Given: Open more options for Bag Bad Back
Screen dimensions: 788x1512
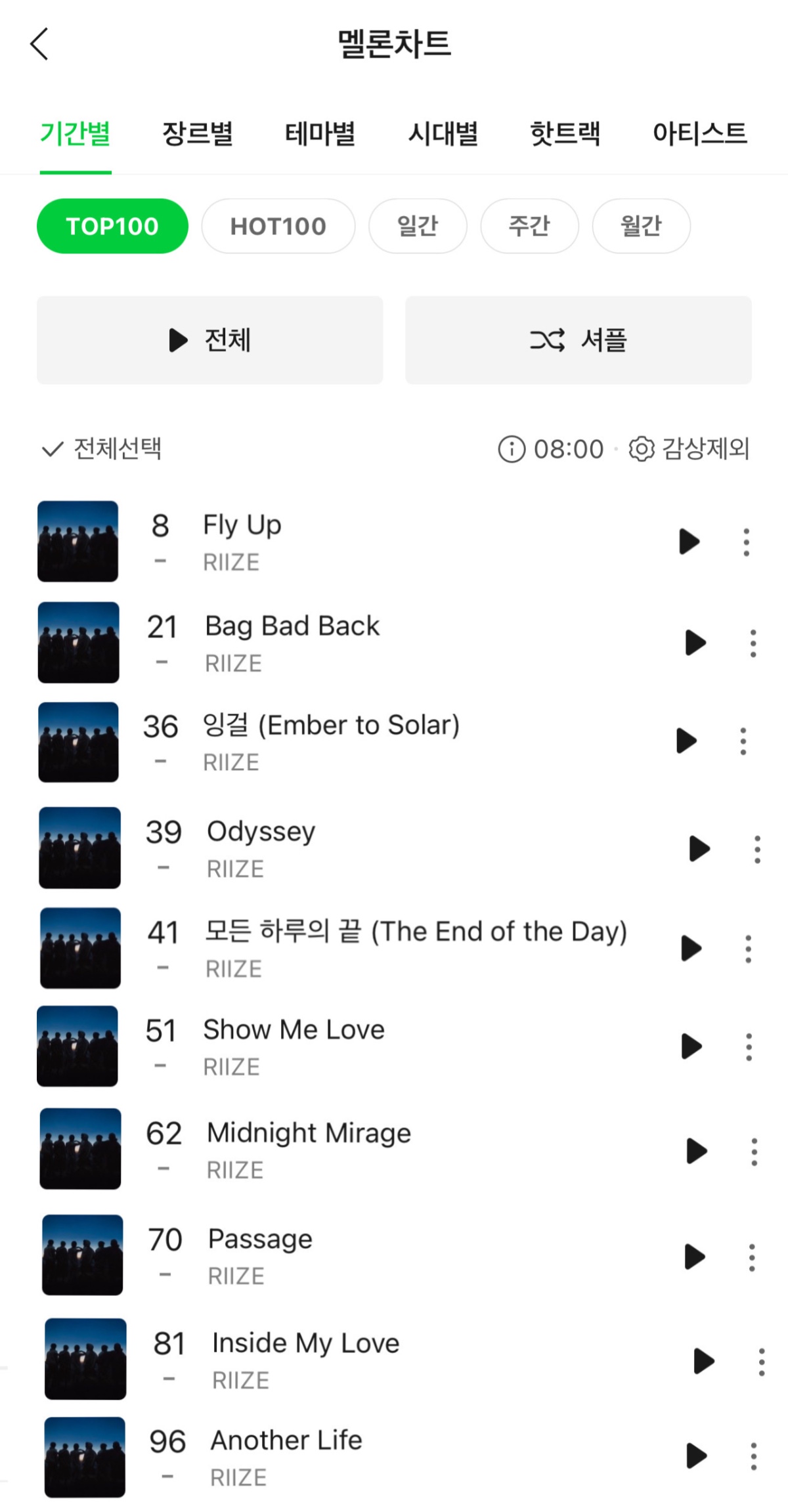Looking at the screenshot, I should 753,643.
